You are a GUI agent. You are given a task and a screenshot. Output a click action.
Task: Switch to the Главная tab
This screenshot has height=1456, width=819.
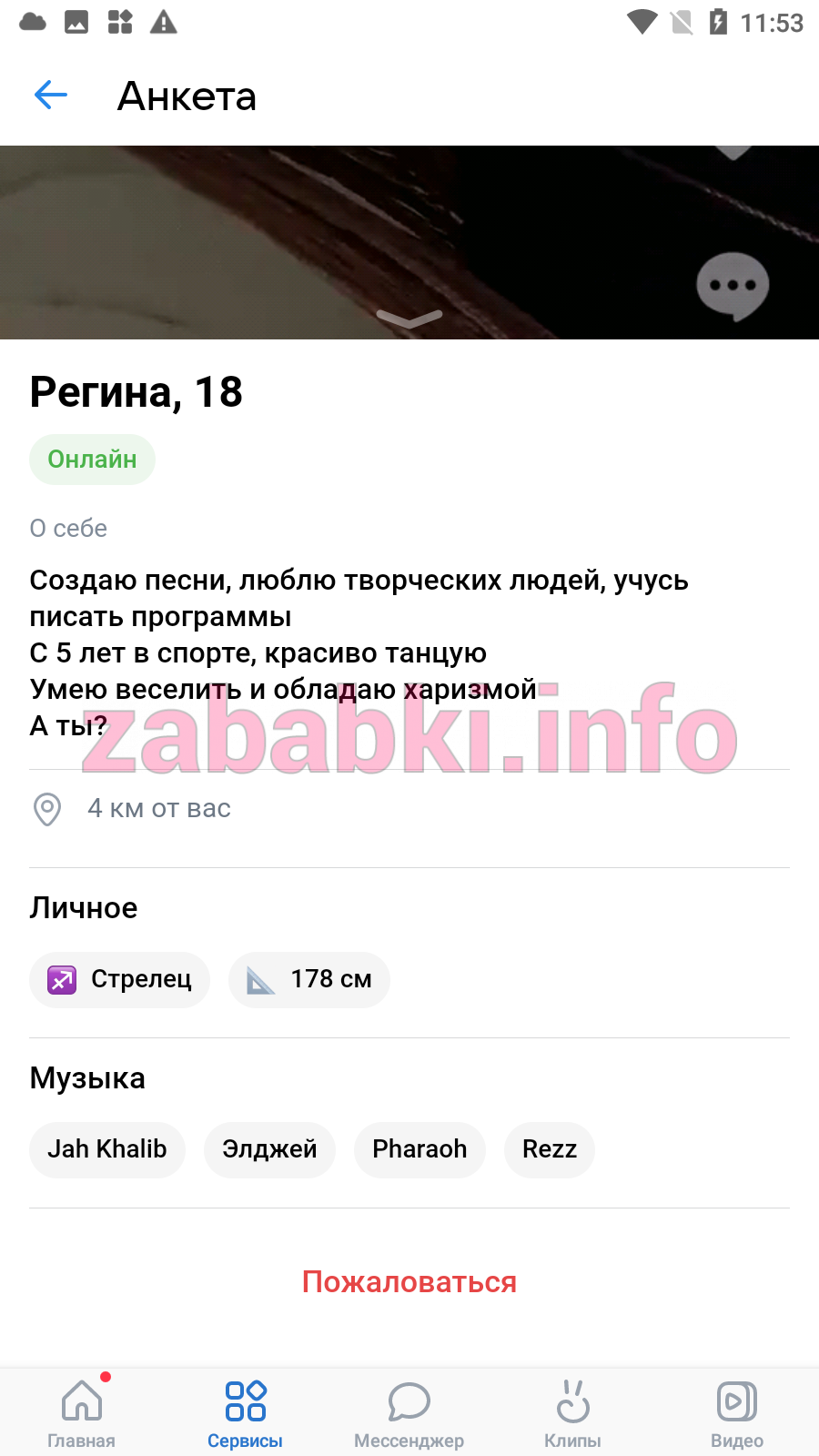tap(82, 1413)
